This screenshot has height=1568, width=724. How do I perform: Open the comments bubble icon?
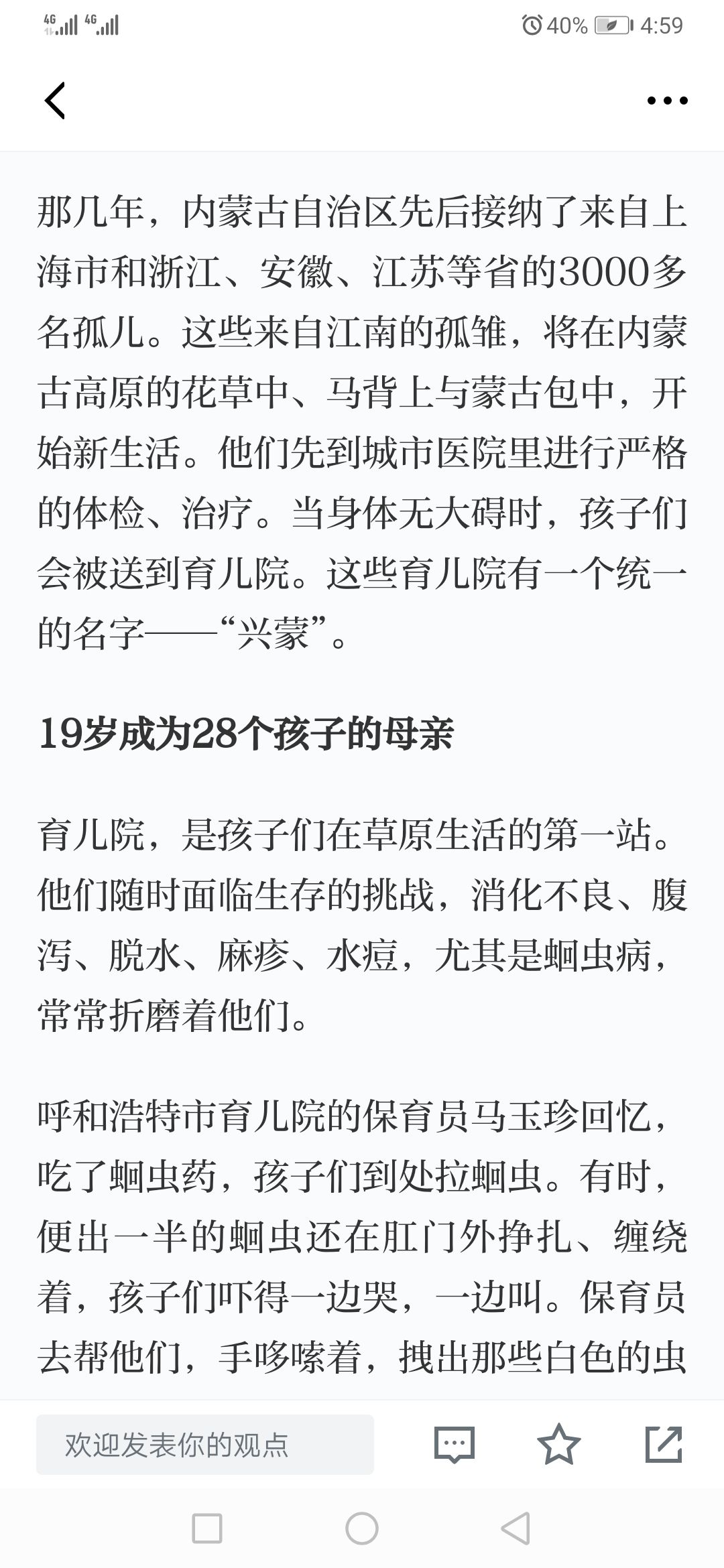(x=455, y=1445)
